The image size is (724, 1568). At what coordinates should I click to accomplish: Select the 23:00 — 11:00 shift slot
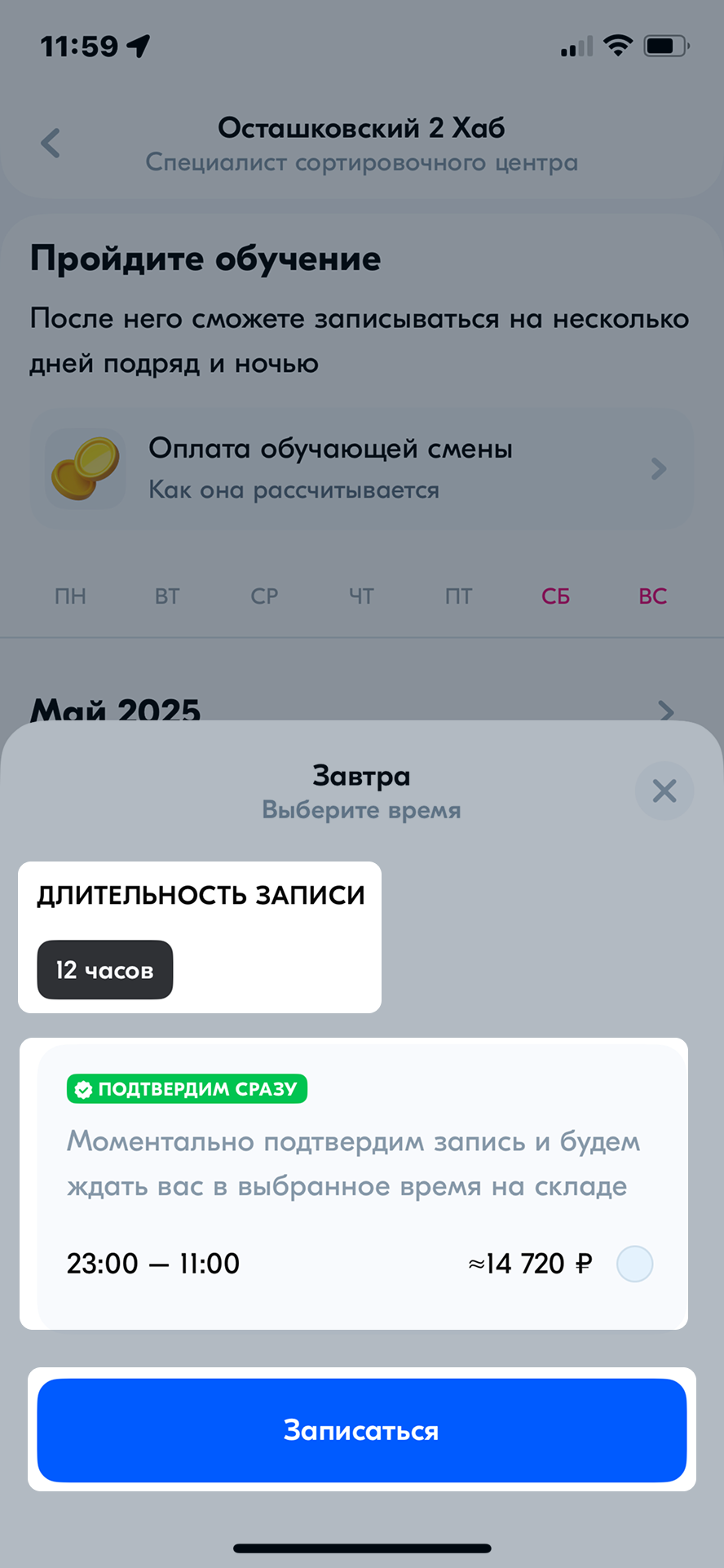click(634, 1264)
